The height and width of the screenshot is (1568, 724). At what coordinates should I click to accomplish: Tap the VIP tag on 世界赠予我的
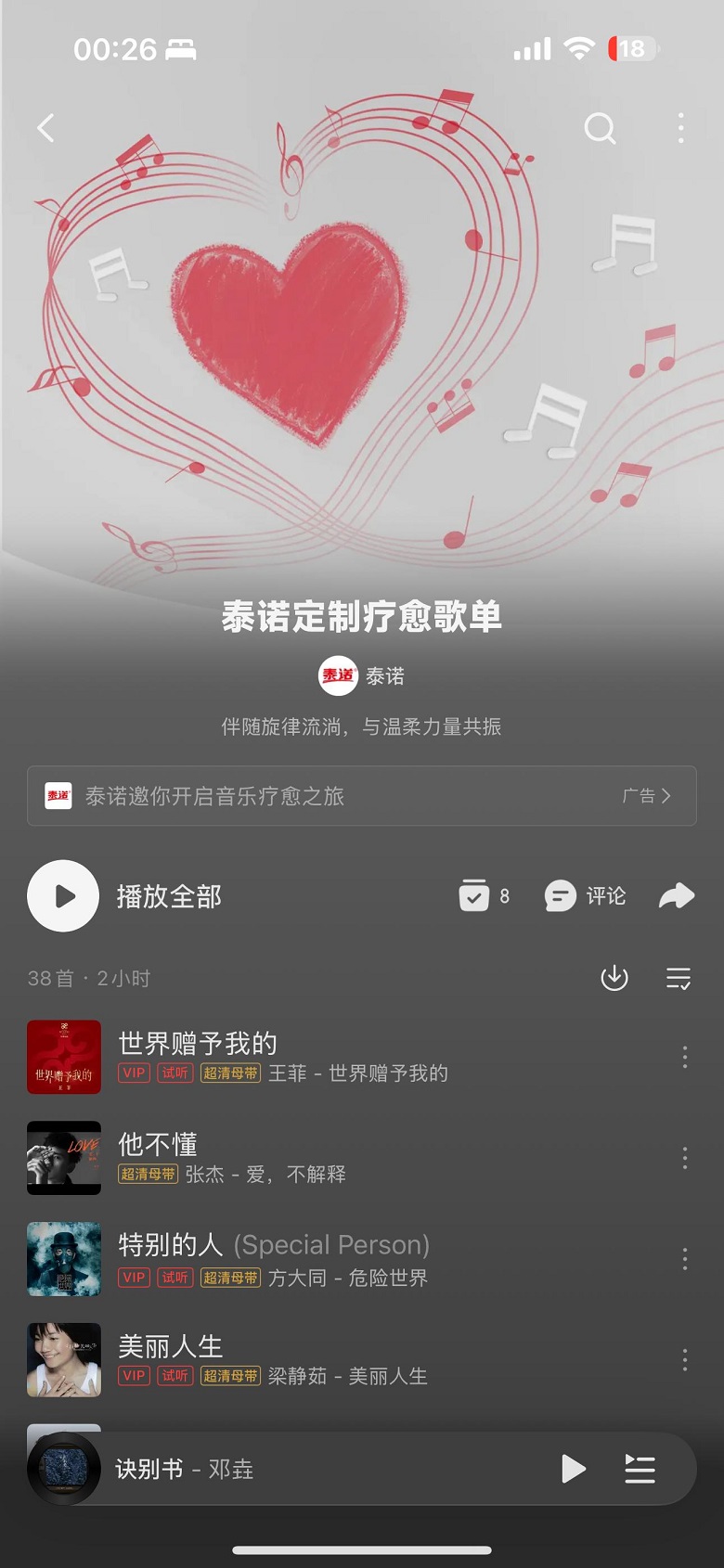(133, 1073)
